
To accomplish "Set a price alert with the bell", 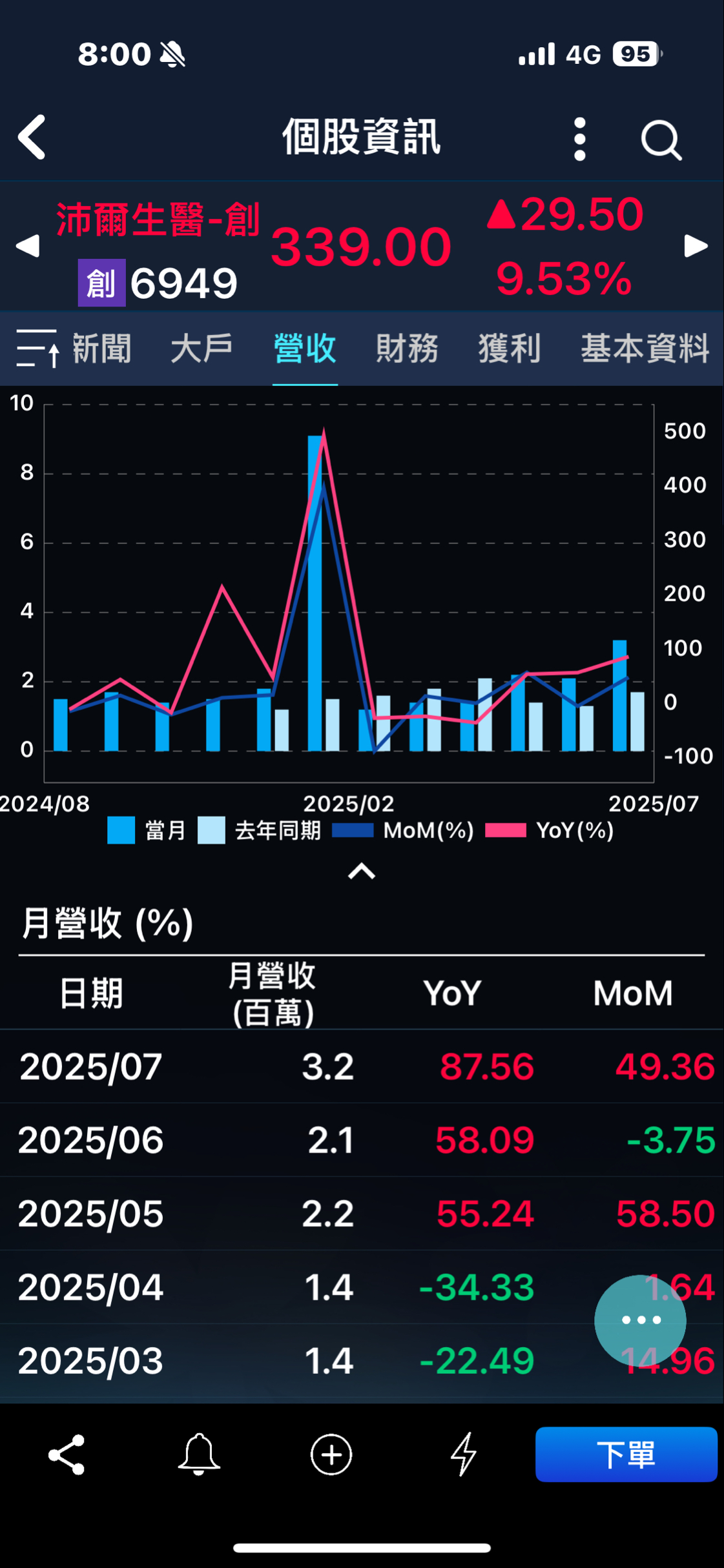I will 199,1454.
